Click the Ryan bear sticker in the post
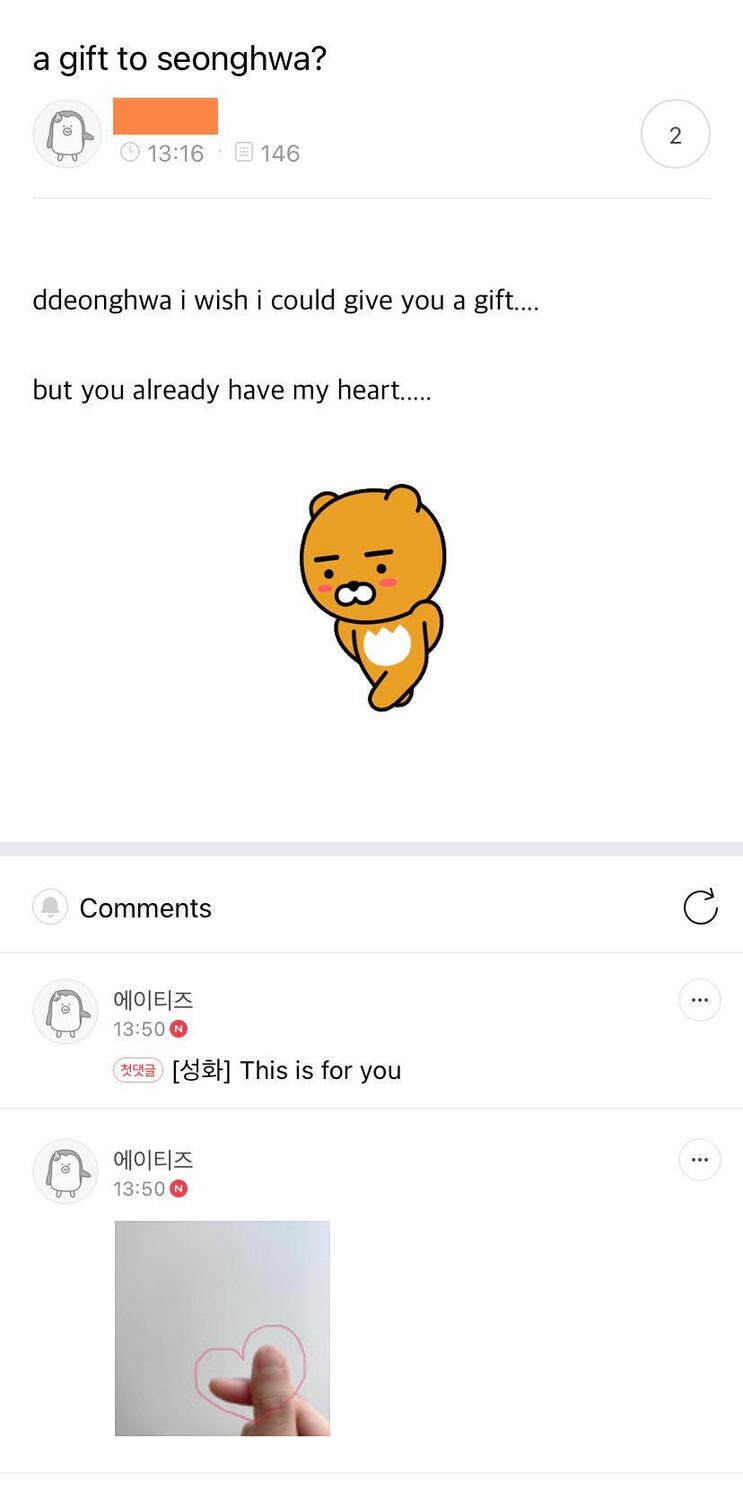The width and height of the screenshot is (743, 1500). coord(372,598)
